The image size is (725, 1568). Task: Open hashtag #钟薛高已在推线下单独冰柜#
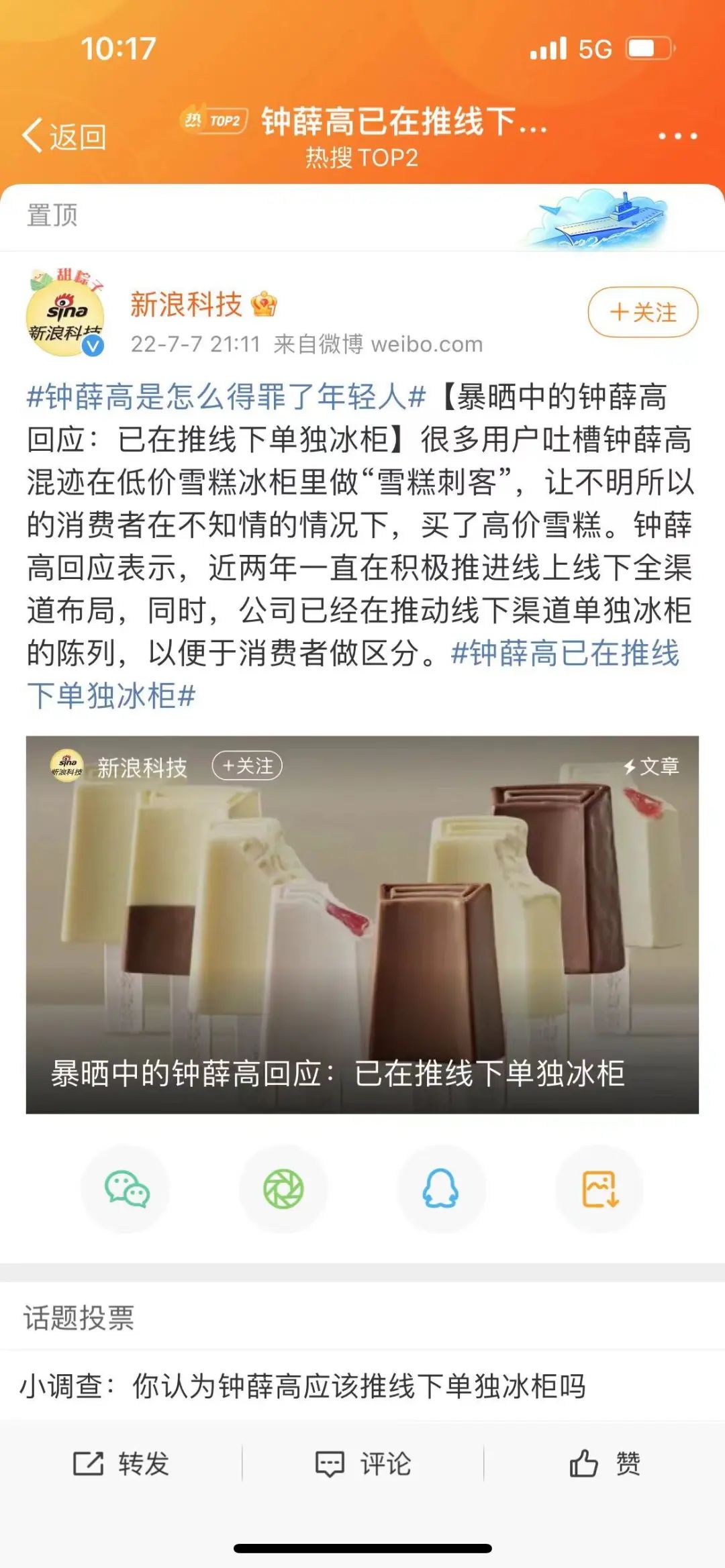[564, 653]
